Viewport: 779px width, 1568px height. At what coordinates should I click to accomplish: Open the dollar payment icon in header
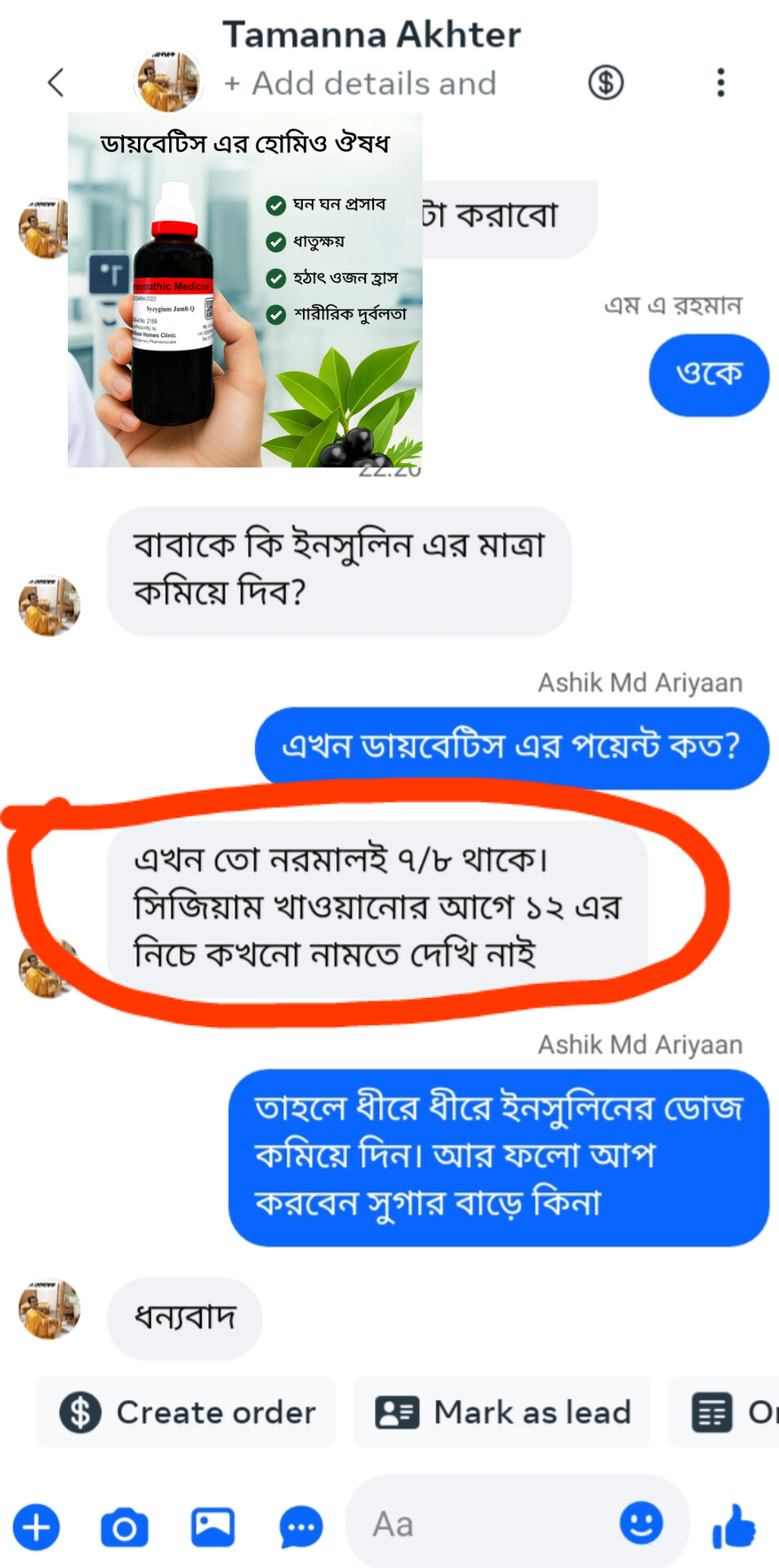click(x=606, y=82)
